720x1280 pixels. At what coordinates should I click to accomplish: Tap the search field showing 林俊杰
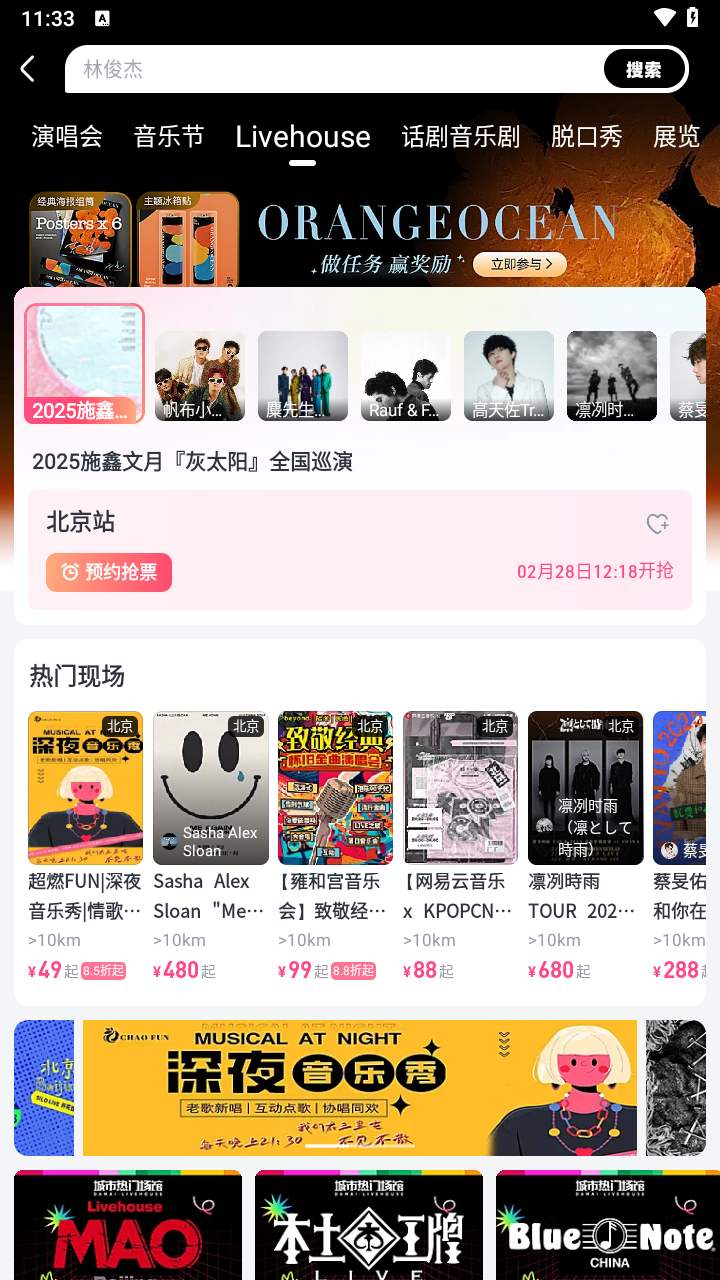[x=330, y=69]
